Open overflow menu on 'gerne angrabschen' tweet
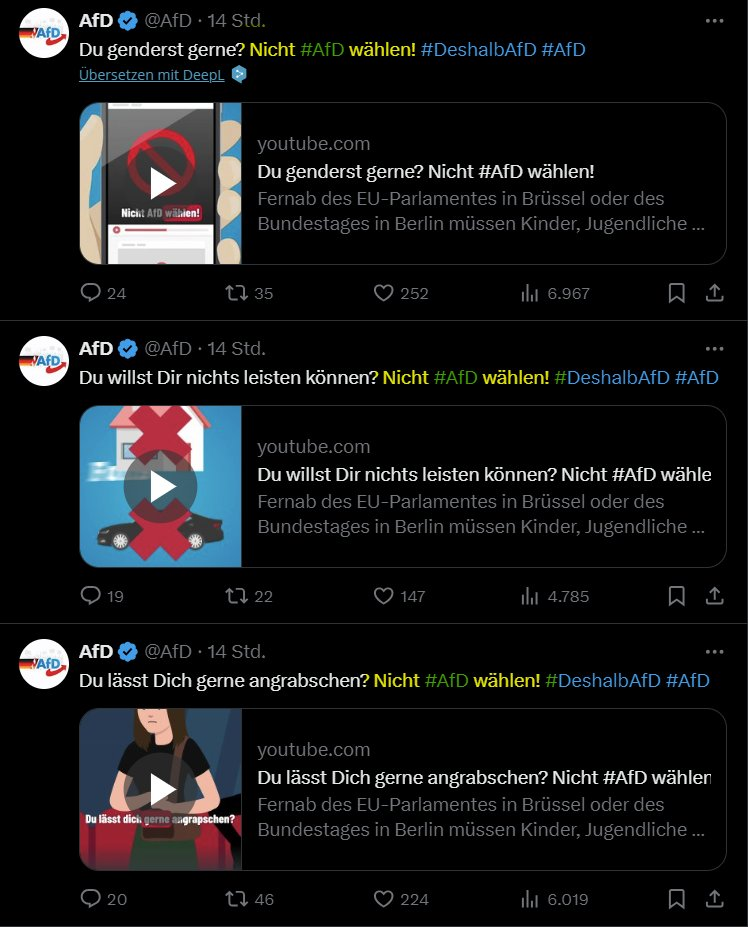Screen dimensions: 748x927 (x=714, y=652)
